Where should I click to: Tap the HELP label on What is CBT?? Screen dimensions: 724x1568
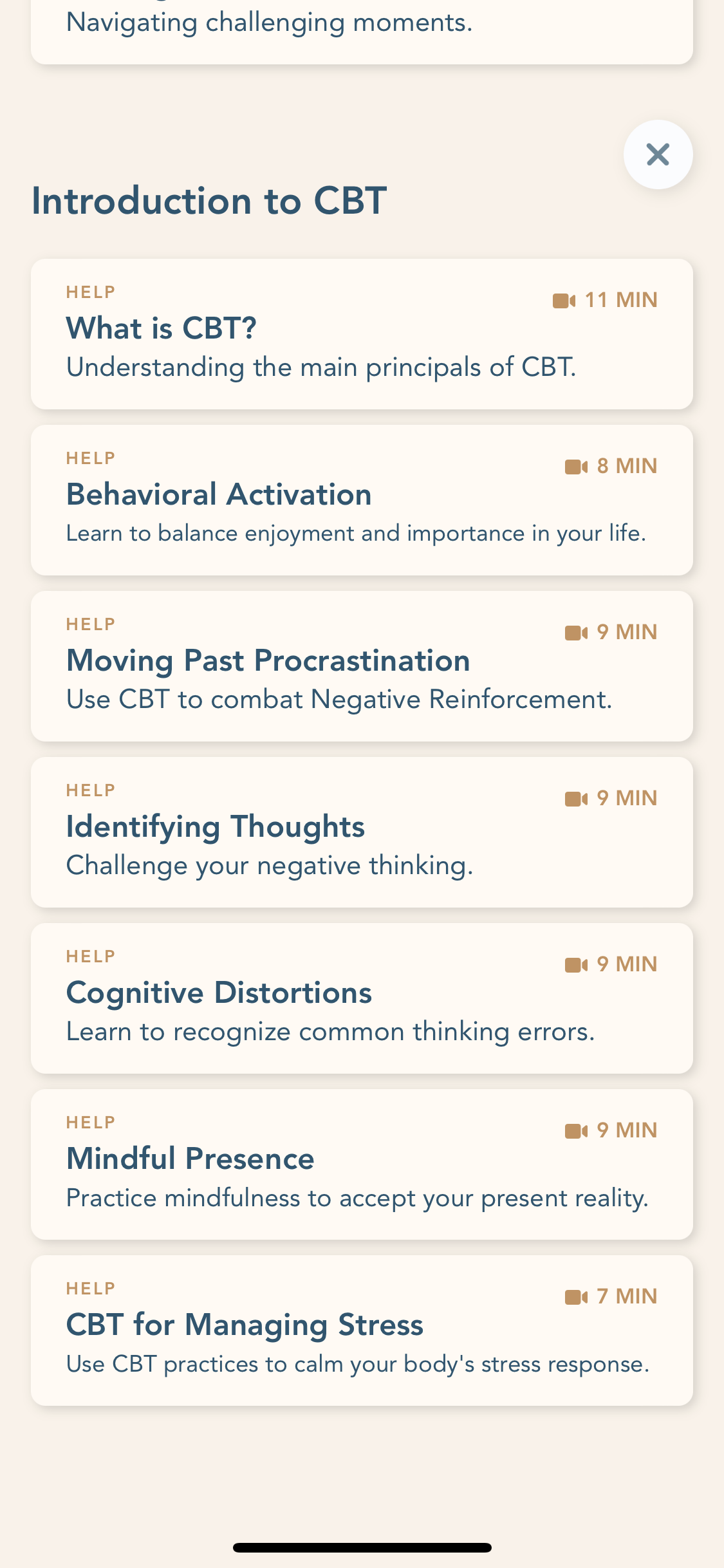click(x=90, y=292)
